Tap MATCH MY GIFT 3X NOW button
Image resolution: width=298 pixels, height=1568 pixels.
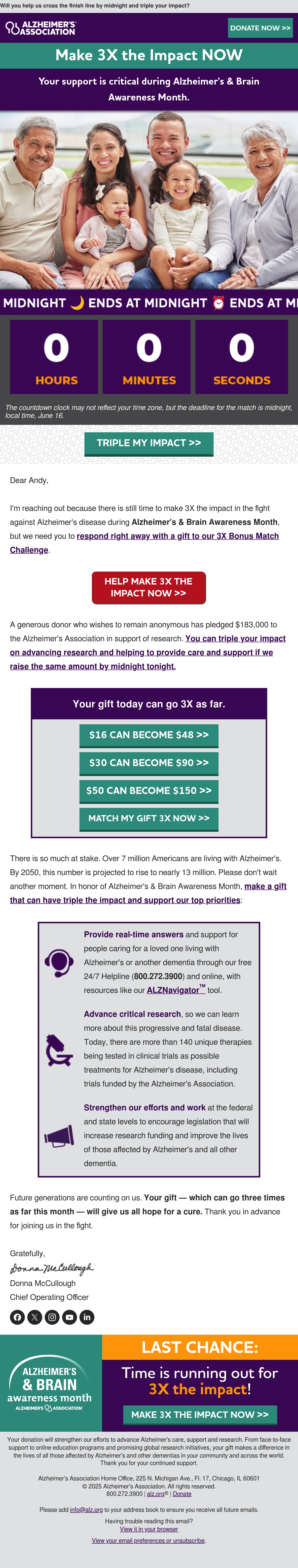[x=149, y=819]
